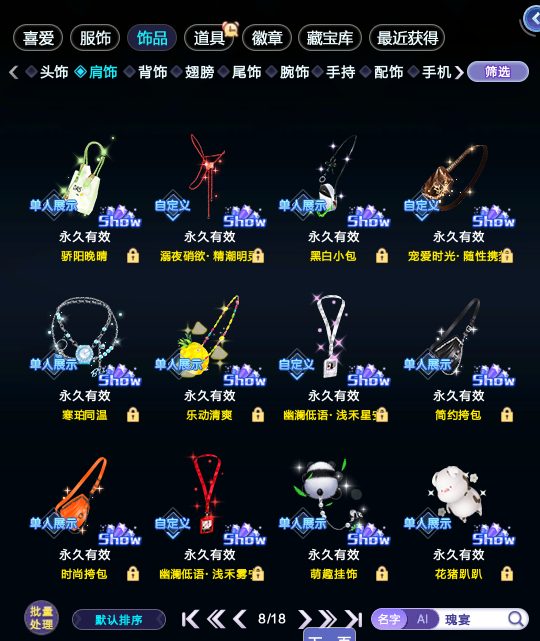Show 最近获得 items
This screenshot has width=540, height=641.
click(407, 38)
